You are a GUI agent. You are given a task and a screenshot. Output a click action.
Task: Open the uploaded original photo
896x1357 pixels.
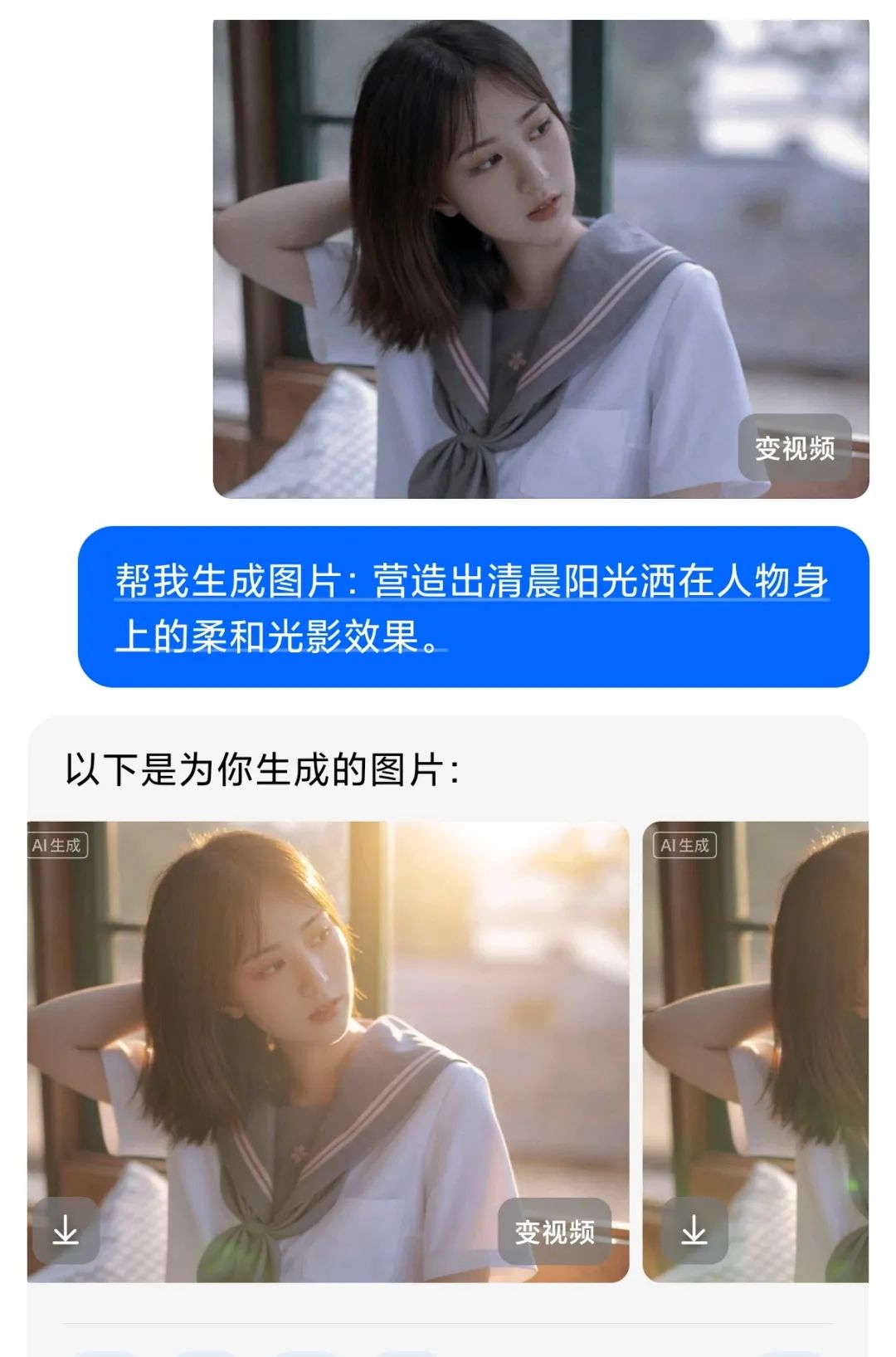tap(498, 249)
